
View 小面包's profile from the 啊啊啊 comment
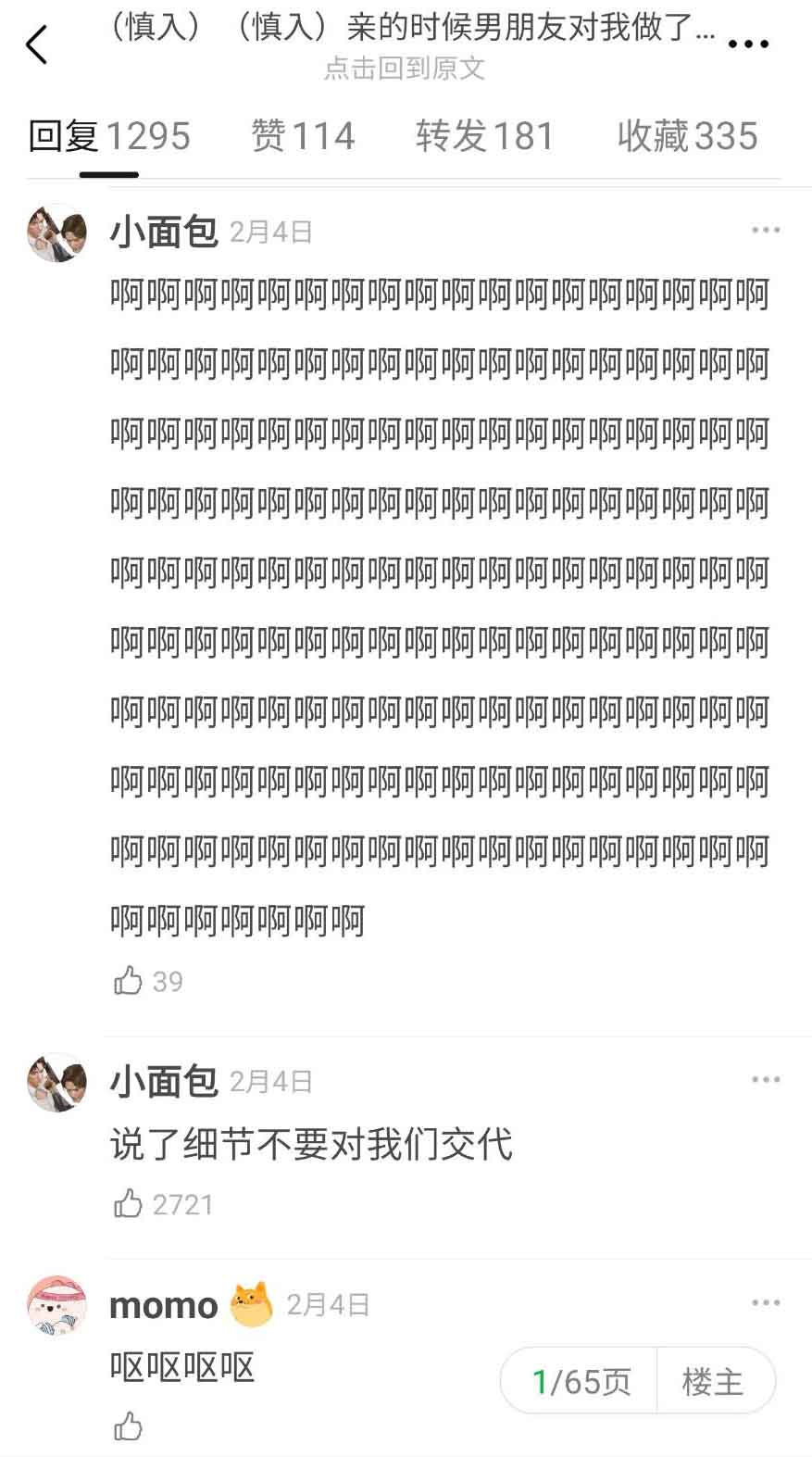(x=56, y=232)
